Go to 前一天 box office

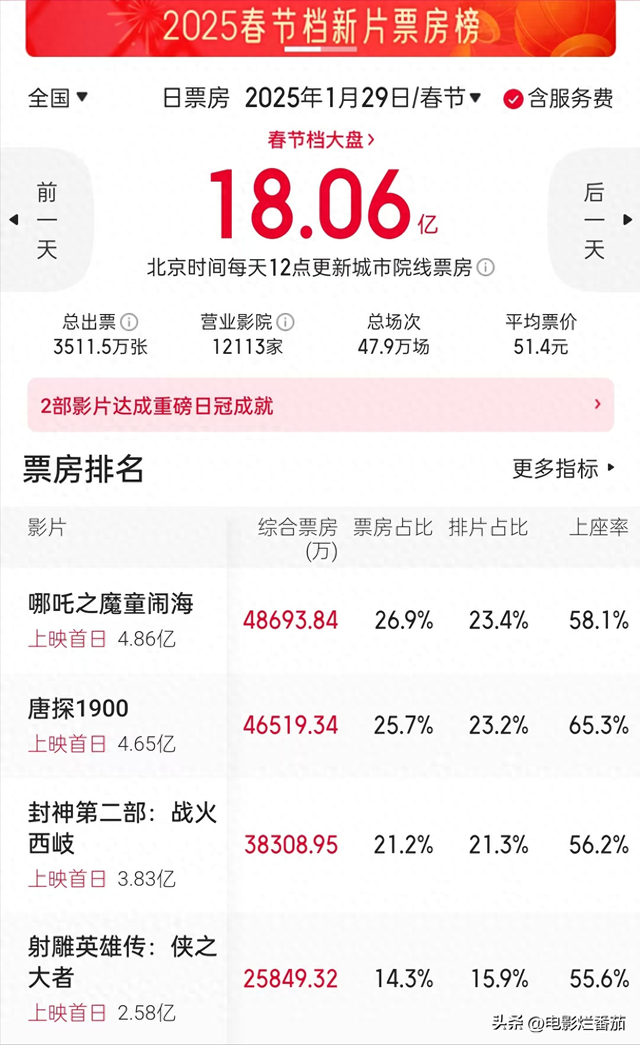[x=43, y=220]
